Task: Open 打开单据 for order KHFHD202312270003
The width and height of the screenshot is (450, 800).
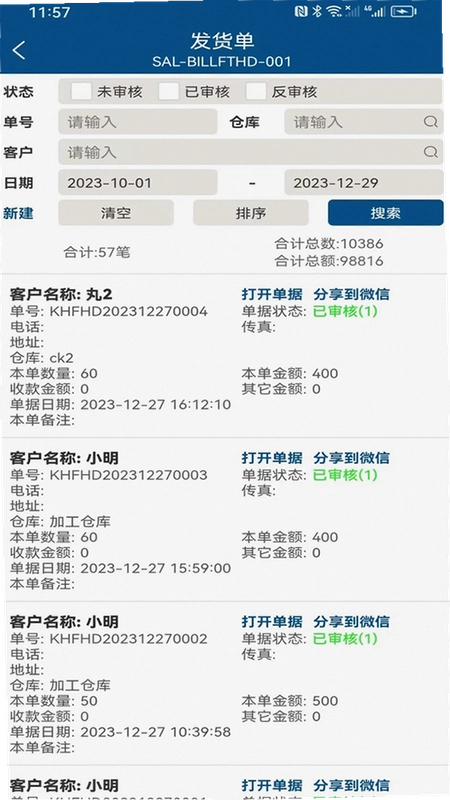Action: click(272, 458)
